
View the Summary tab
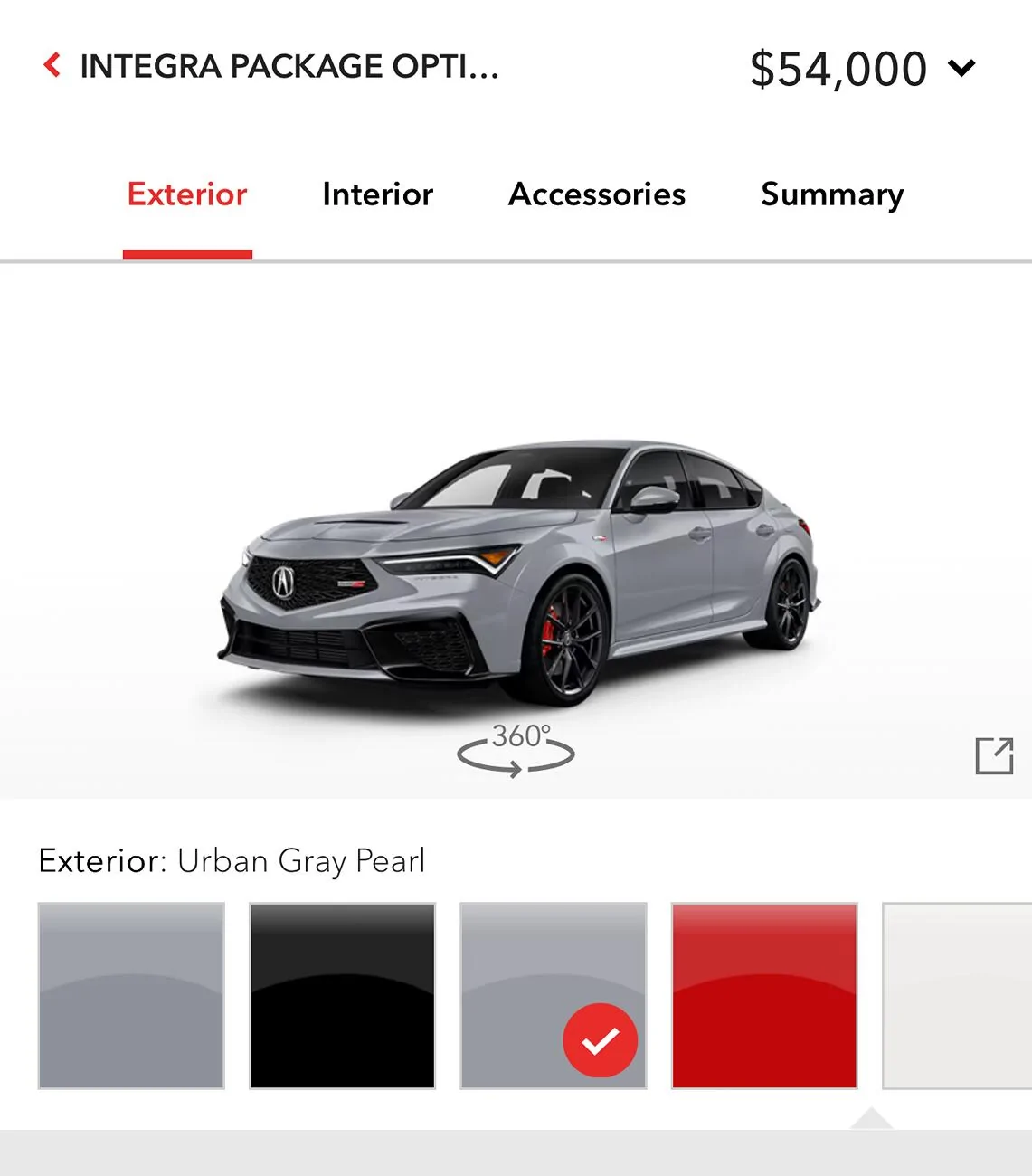(x=832, y=194)
